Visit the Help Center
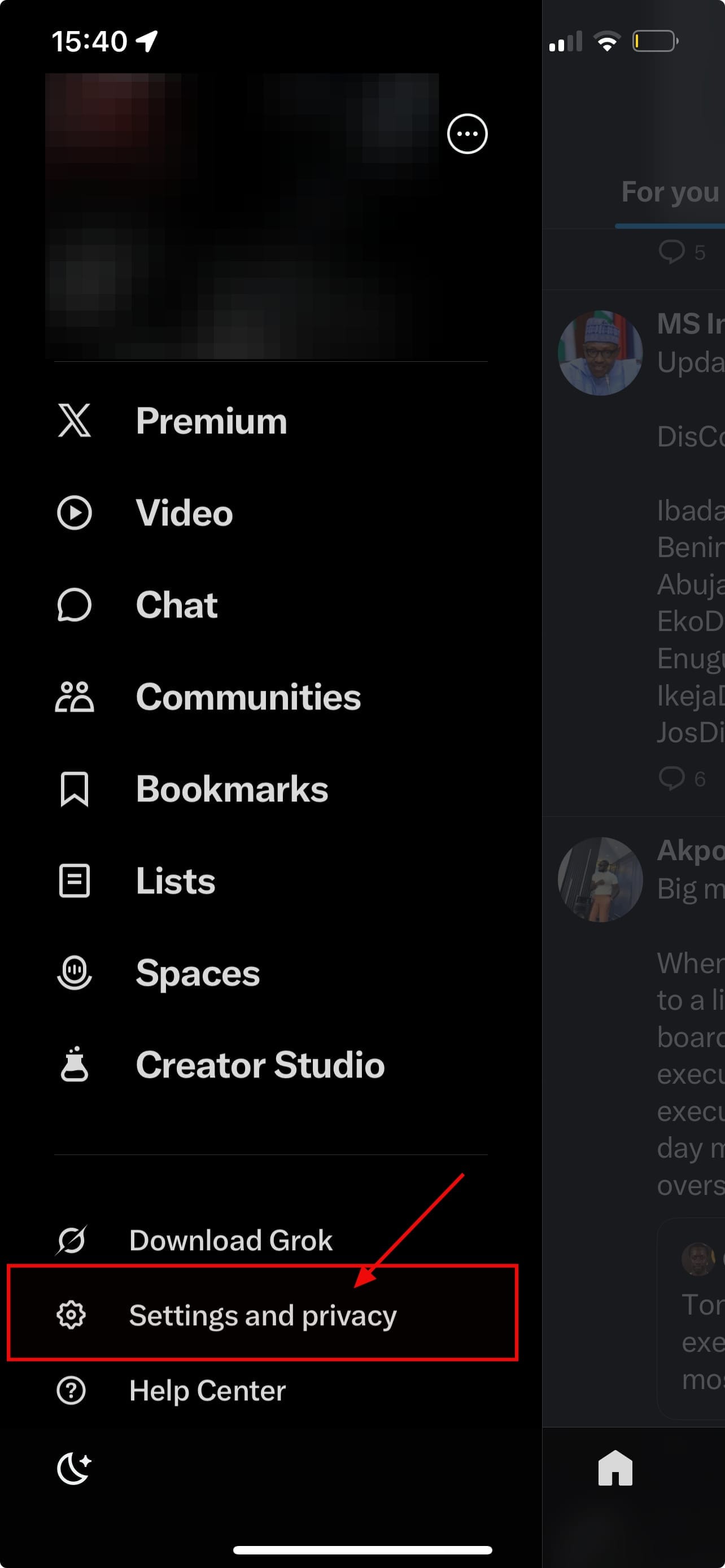Screen dimensions: 725x1568 [x=207, y=1391]
